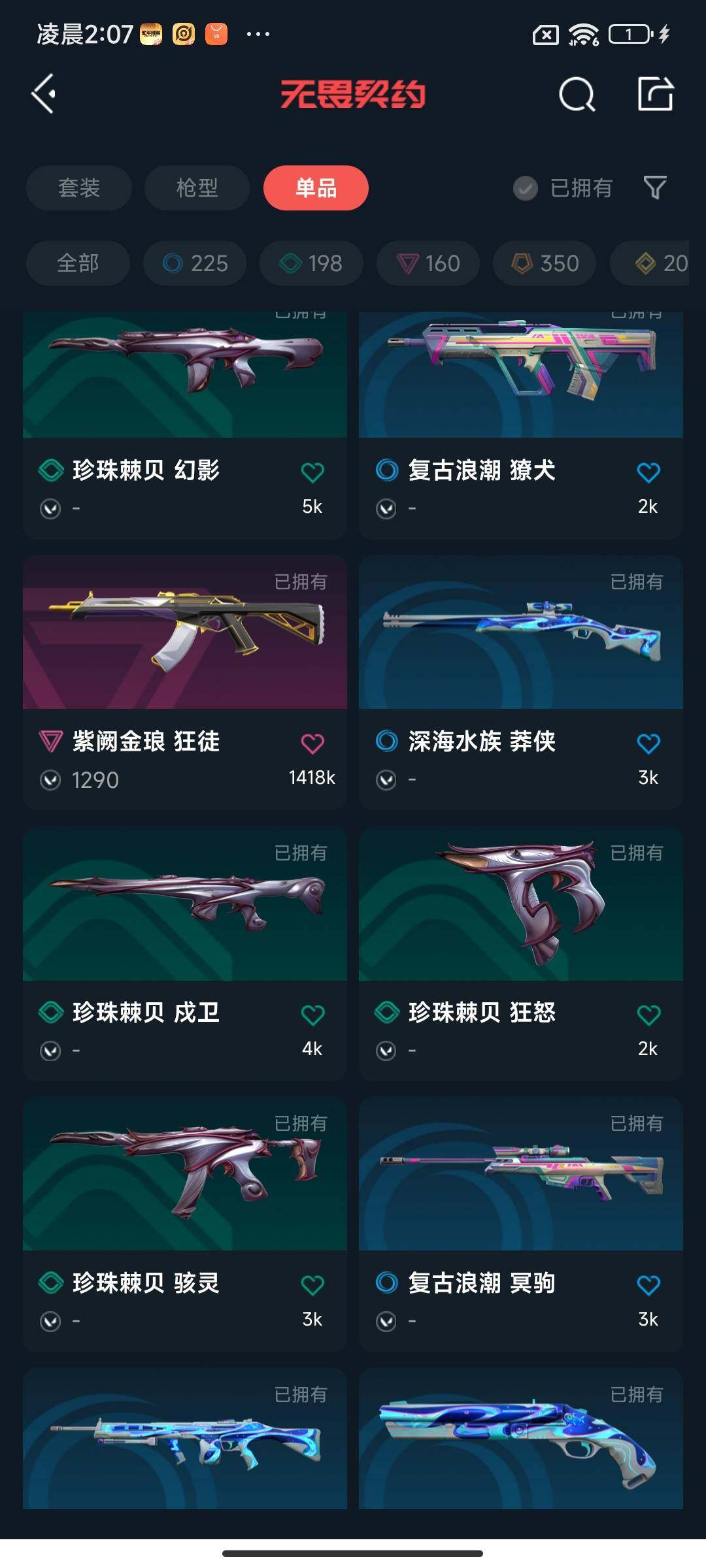
Task: Open the funnel filter icon
Action: click(655, 188)
